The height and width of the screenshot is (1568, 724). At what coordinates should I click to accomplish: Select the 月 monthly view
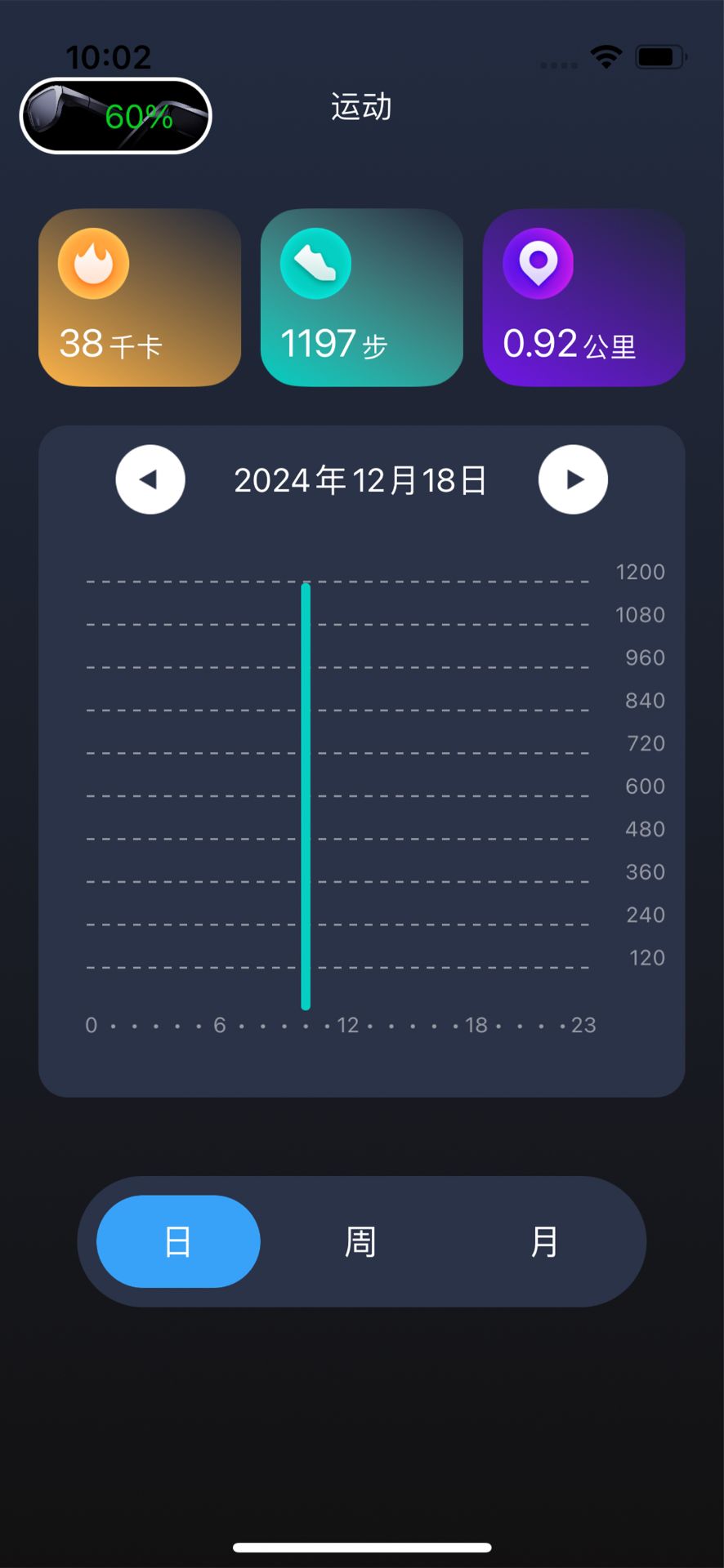pyautogui.click(x=542, y=1241)
